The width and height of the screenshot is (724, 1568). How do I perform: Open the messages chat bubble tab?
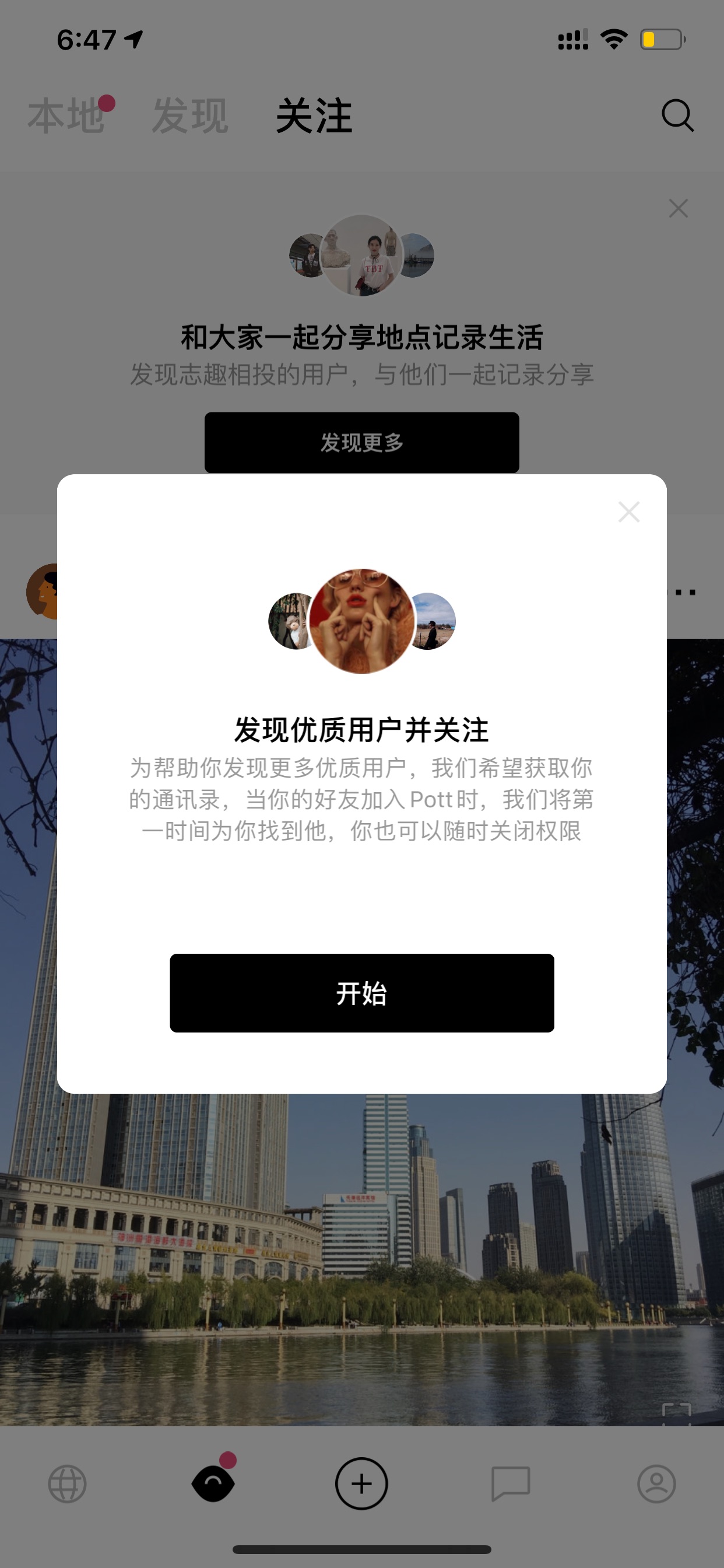(x=511, y=1483)
